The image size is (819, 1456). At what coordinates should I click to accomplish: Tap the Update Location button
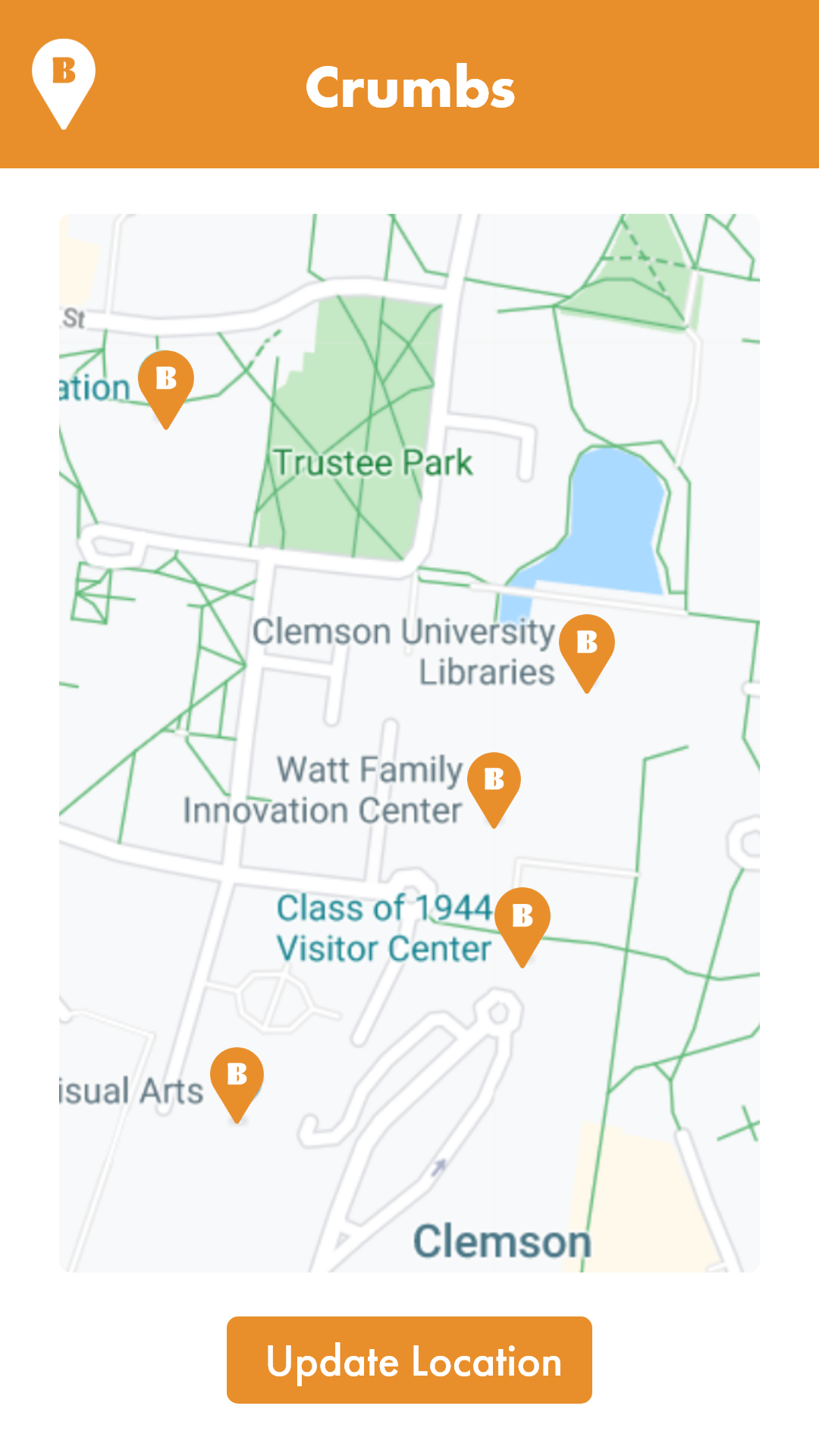pyautogui.click(x=409, y=1360)
